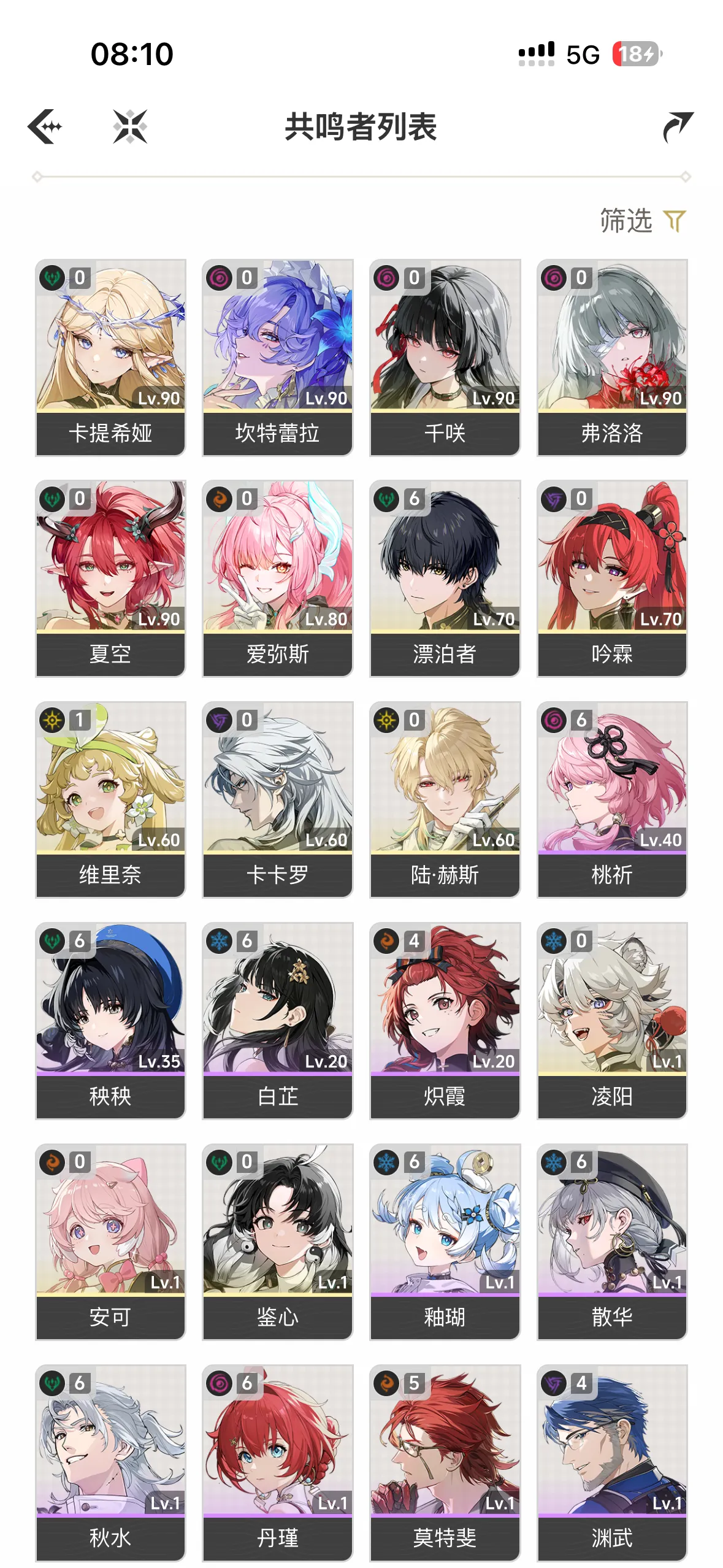Open 莫特斐 resonator card

[445, 1462]
